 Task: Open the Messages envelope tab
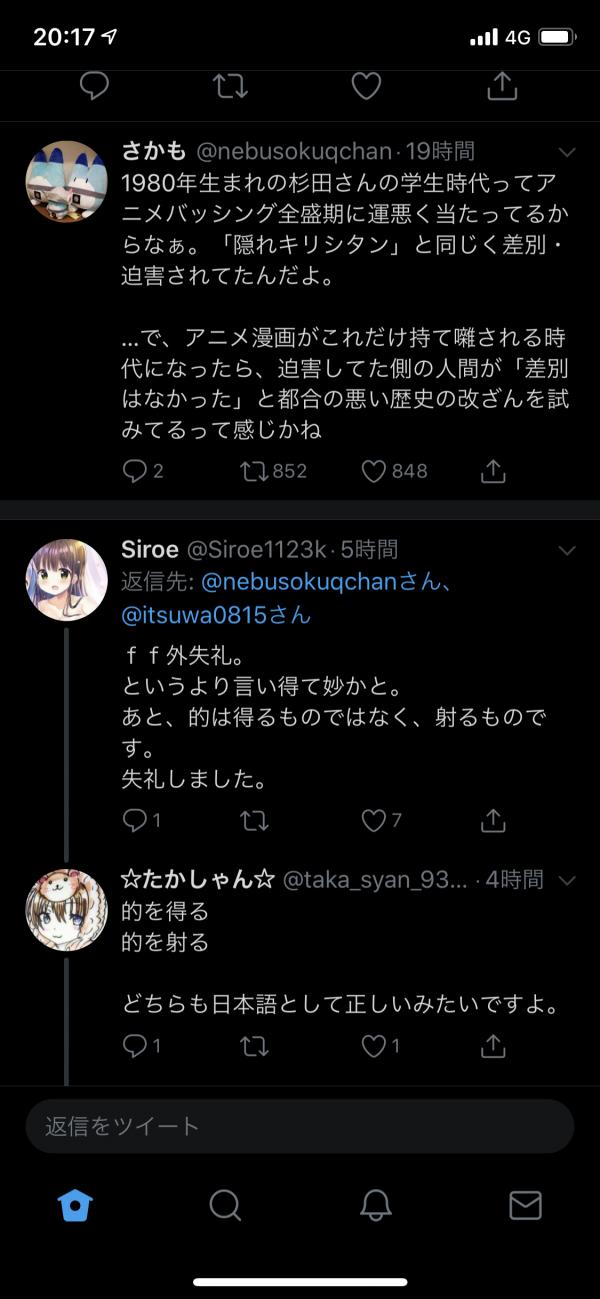[x=525, y=1206]
